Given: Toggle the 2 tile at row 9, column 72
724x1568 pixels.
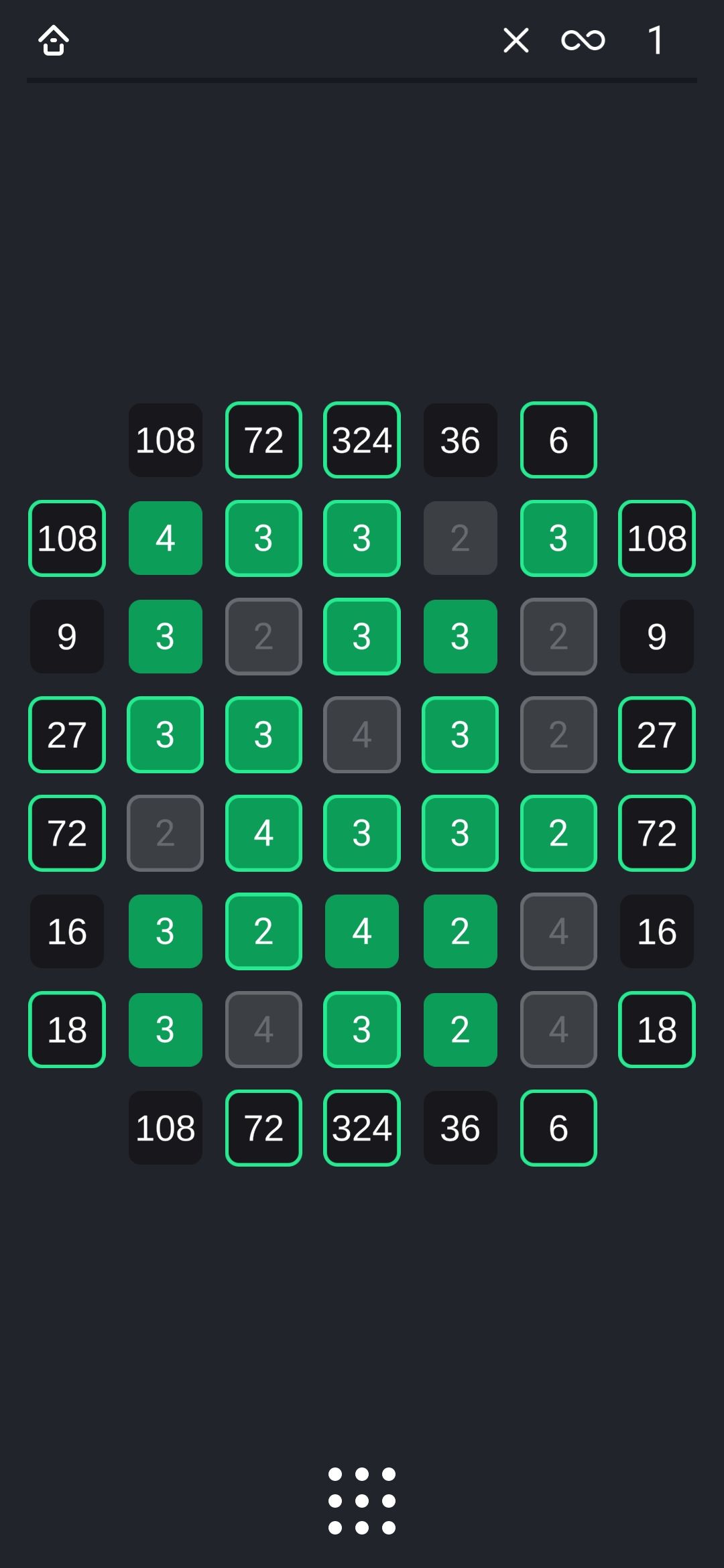Looking at the screenshot, I should click(x=263, y=637).
